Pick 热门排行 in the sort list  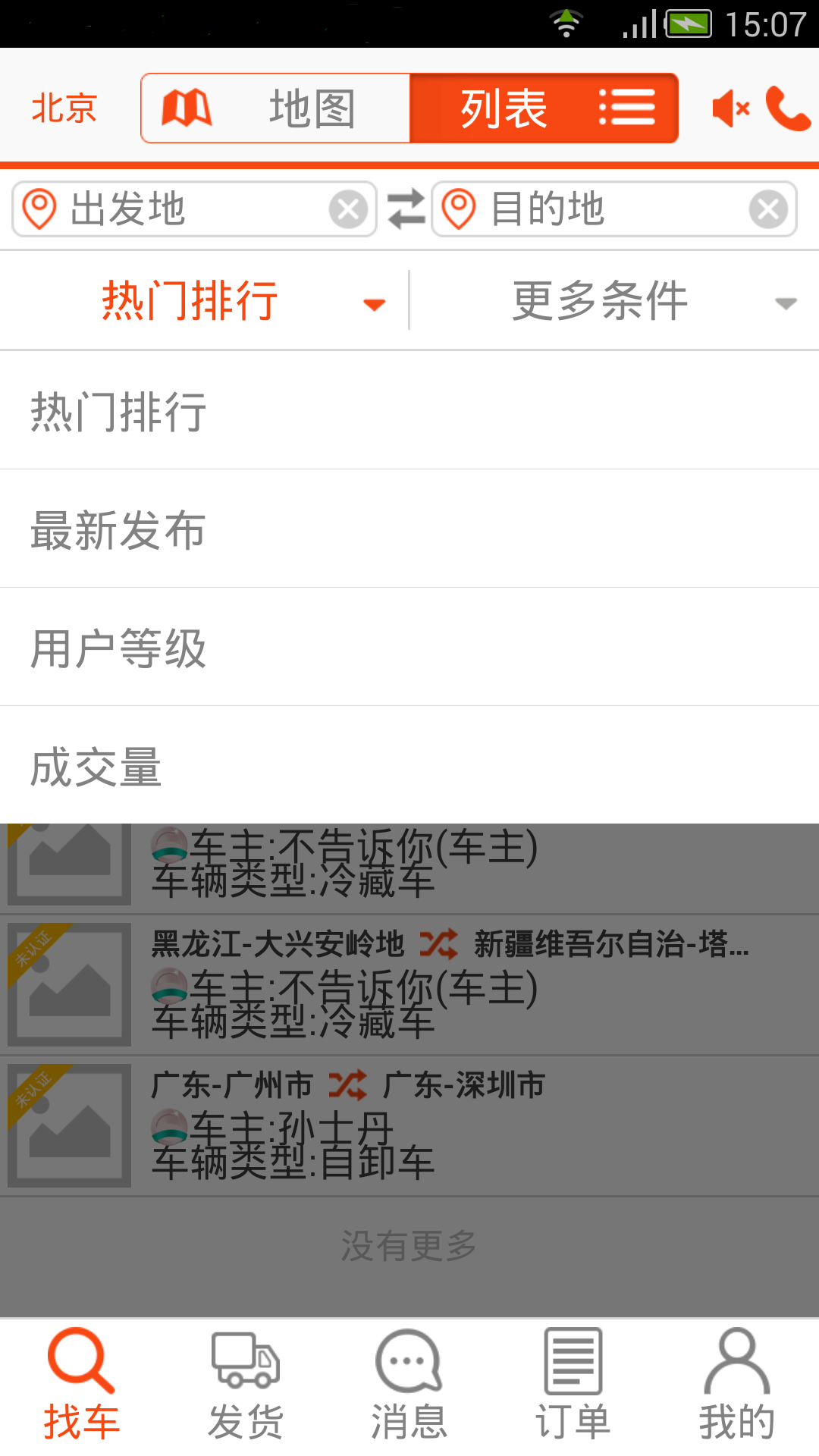click(409, 411)
